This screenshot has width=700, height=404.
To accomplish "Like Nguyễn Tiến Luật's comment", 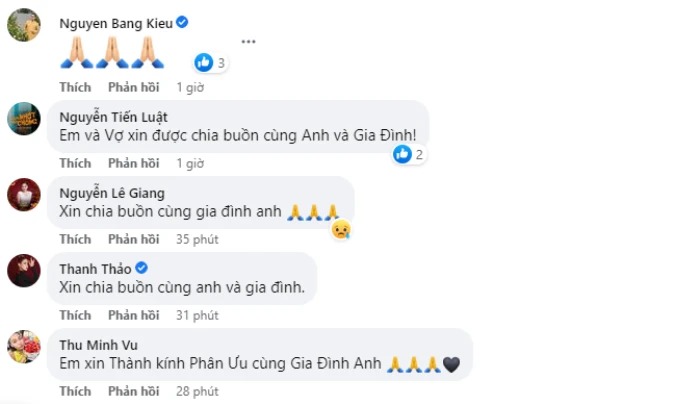I will (x=75, y=163).
